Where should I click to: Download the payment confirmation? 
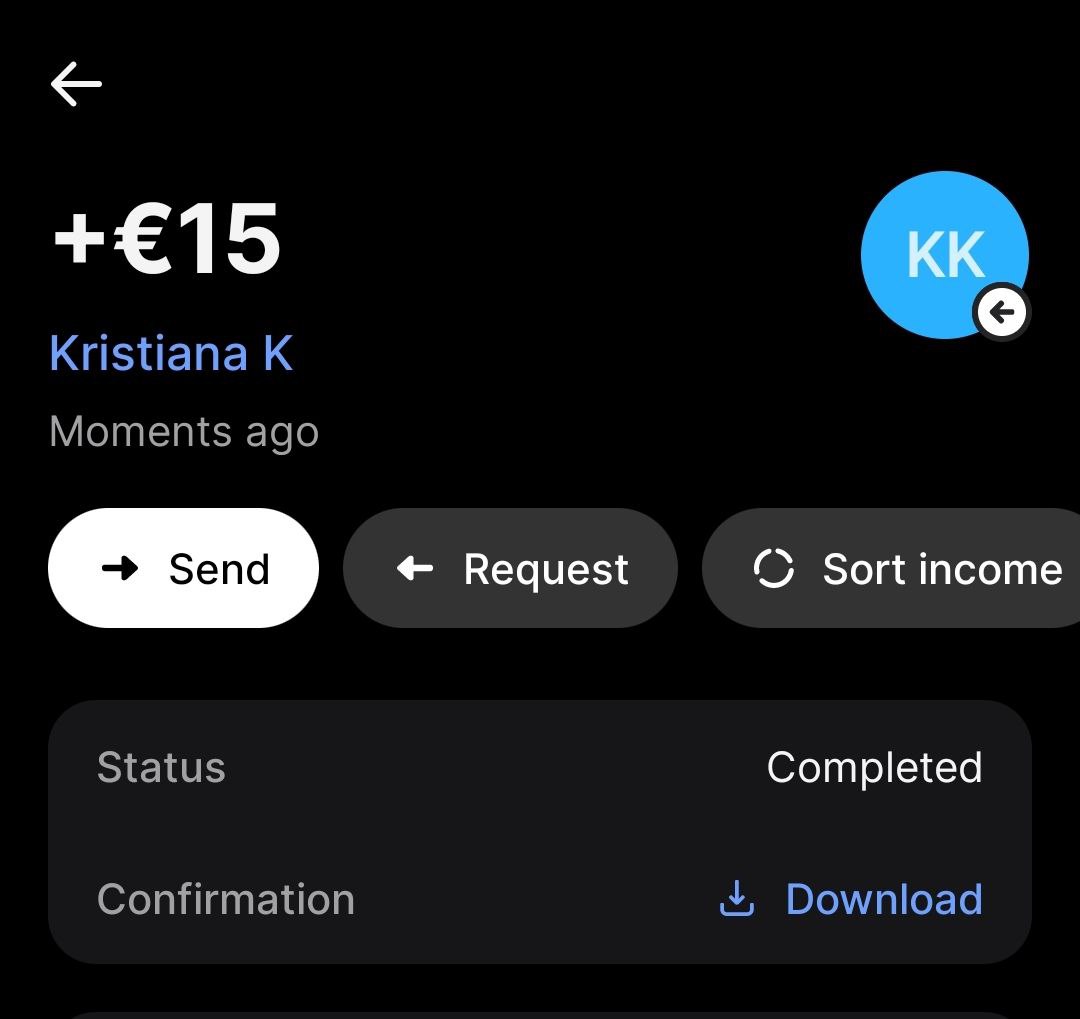coord(852,899)
